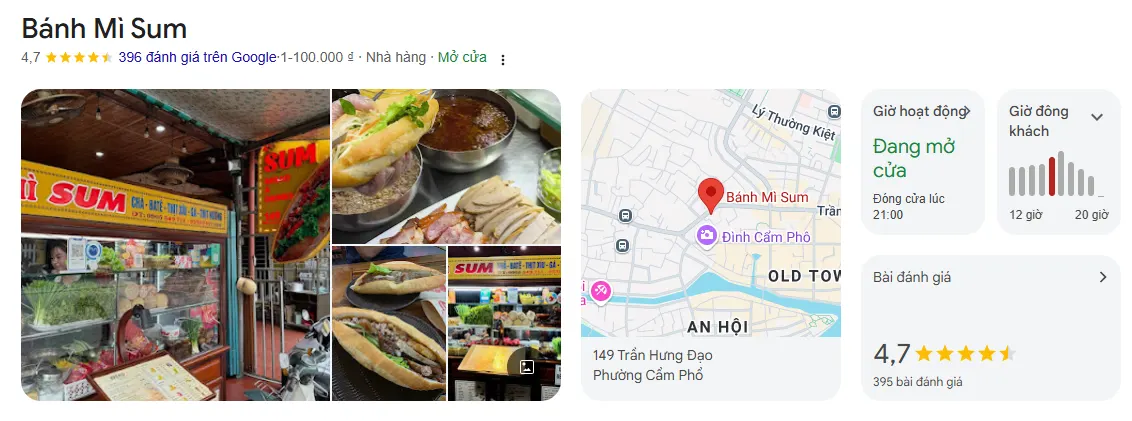1132x421 pixels.
Task: Open the three-dot overflow menu
Action: pos(503,59)
